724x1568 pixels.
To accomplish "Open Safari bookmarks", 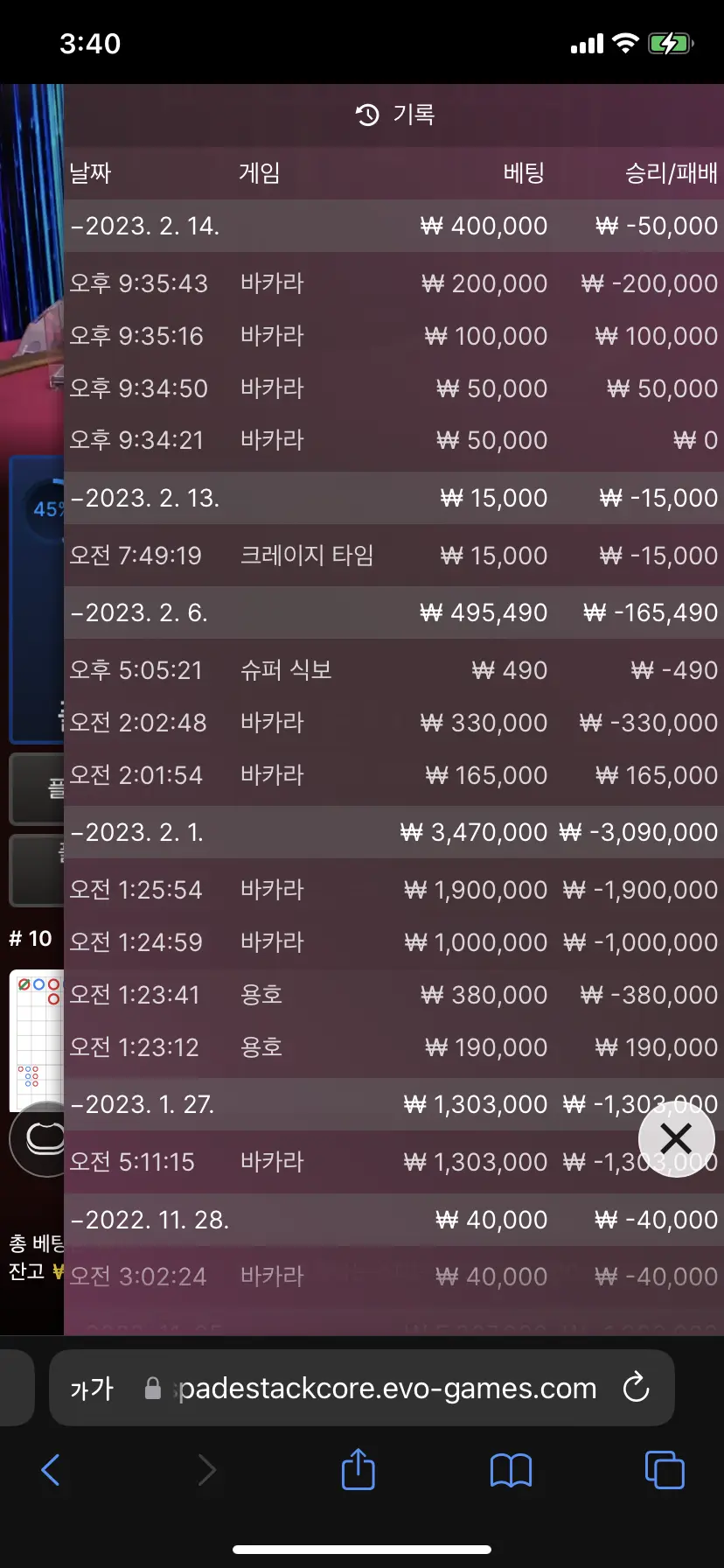I will click(x=511, y=1471).
